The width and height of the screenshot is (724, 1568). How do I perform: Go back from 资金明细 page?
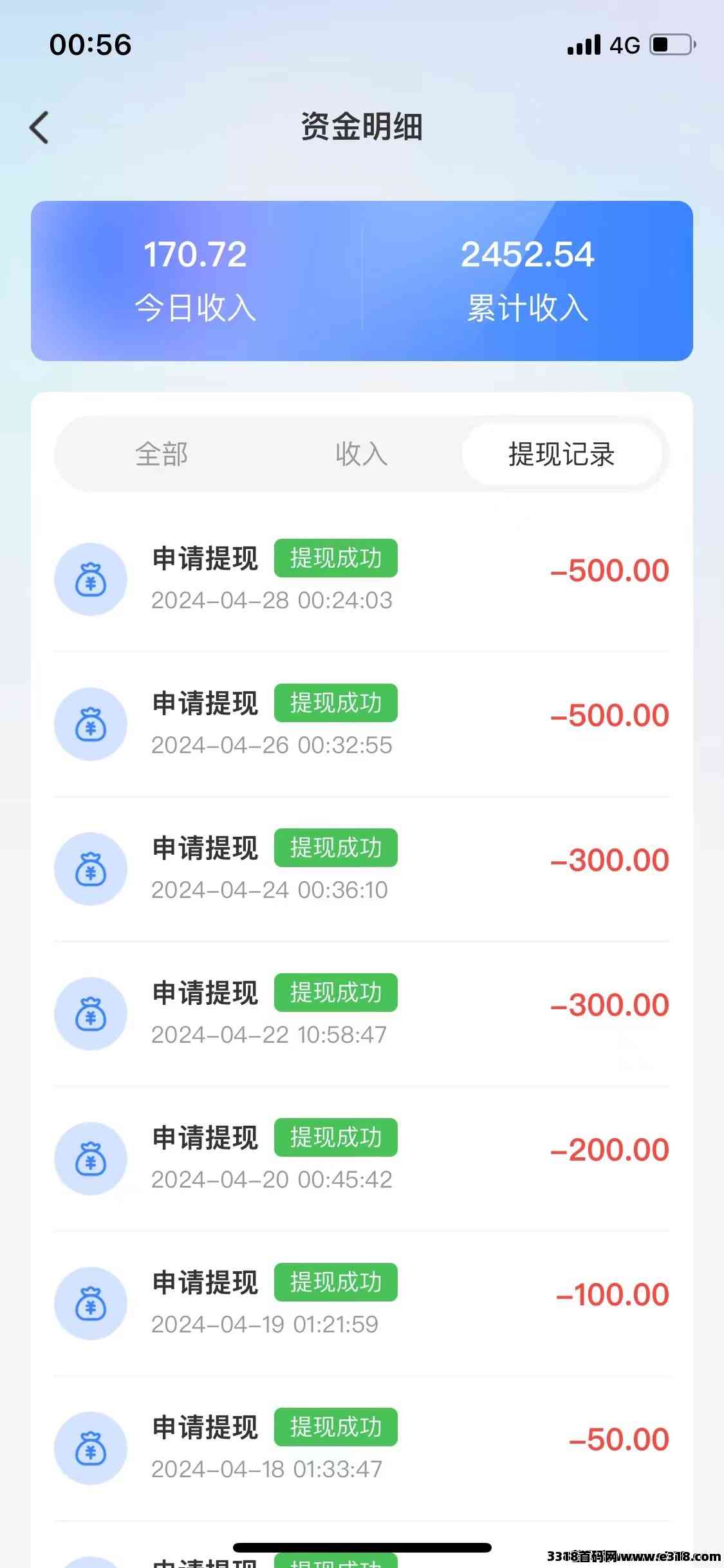point(39,127)
